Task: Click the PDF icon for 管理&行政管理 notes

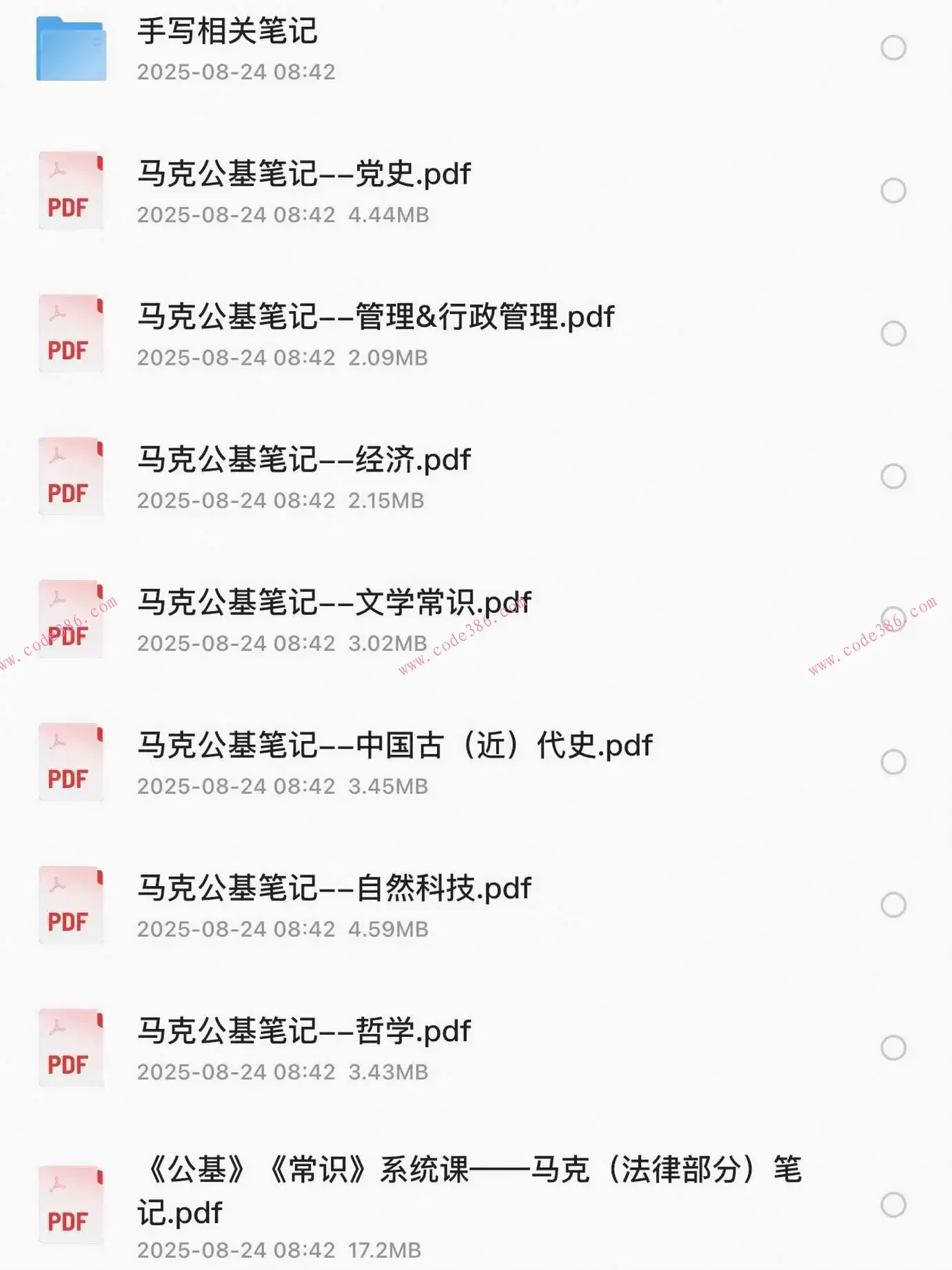Action: click(69, 334)
